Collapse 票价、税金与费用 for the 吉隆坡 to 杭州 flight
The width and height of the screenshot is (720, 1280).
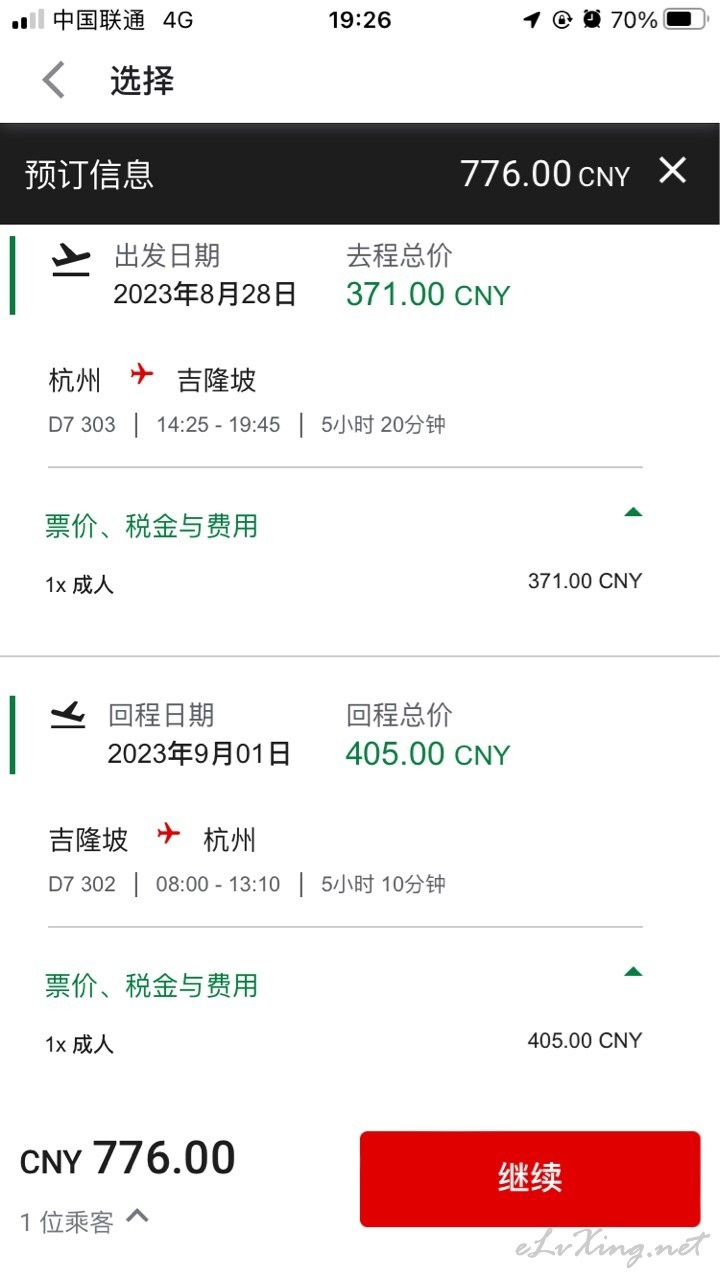[632, 971]
